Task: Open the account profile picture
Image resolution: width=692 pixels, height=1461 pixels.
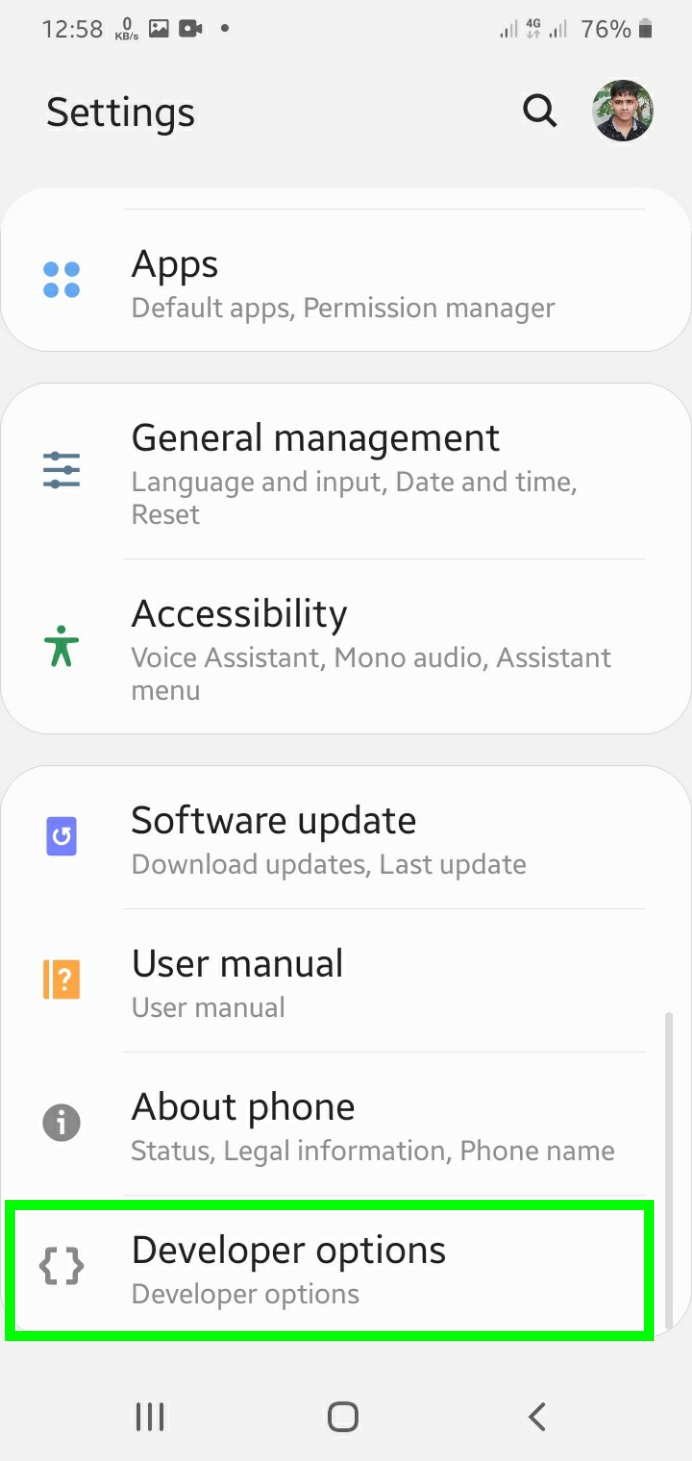Action: (x=622, y=111)
